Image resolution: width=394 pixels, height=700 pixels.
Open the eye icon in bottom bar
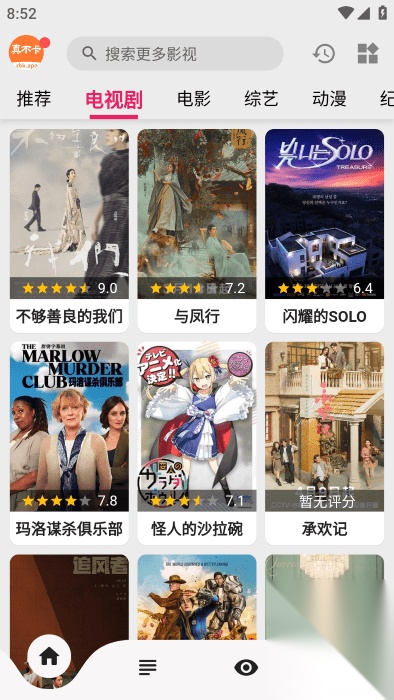246,667
